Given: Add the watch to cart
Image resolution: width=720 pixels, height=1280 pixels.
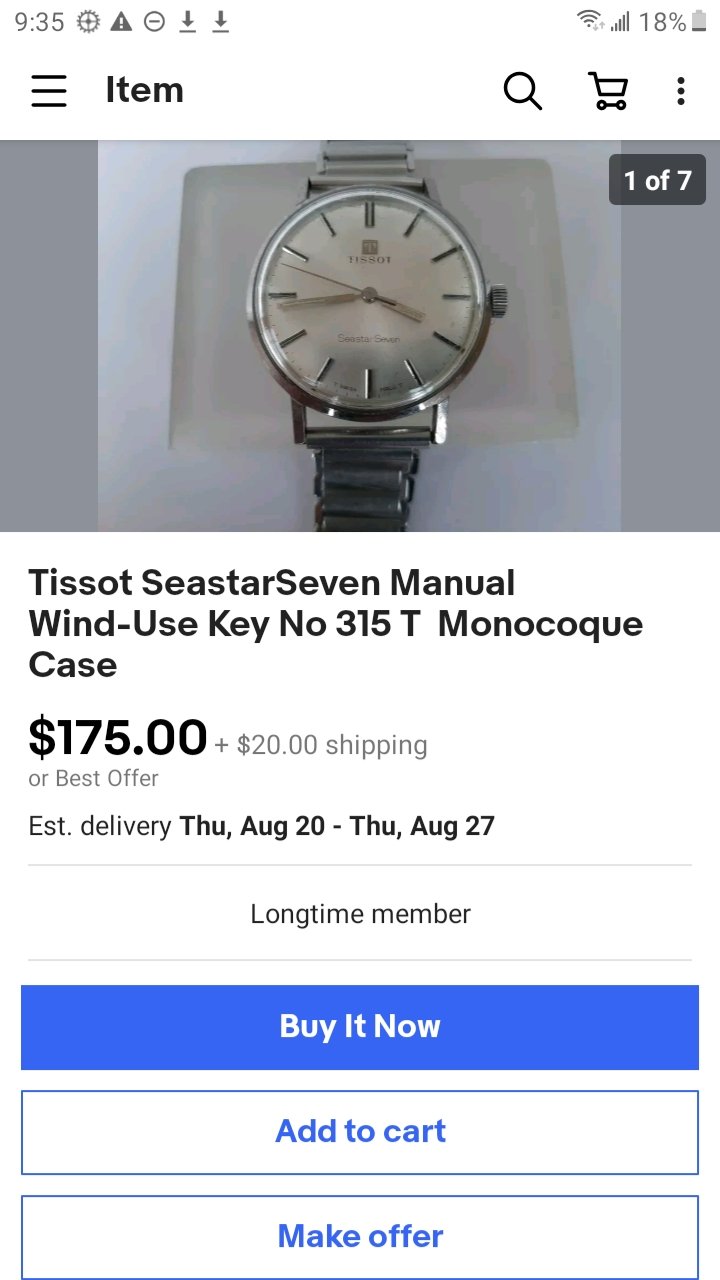Looking at the screenshot, I should point(360,1132).
